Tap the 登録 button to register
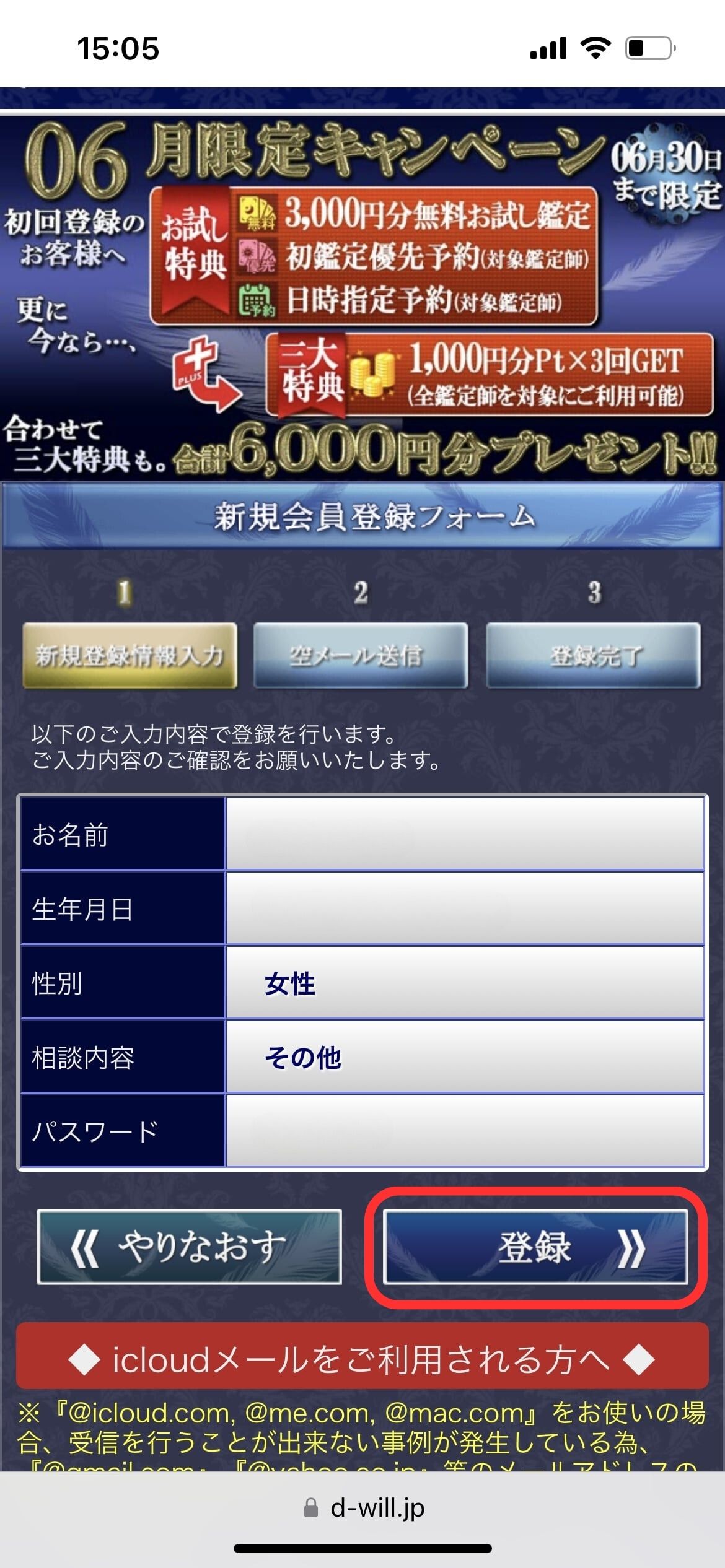Image resolution: width=725 pixels, height=1568 pixels. coord(535,1247)
